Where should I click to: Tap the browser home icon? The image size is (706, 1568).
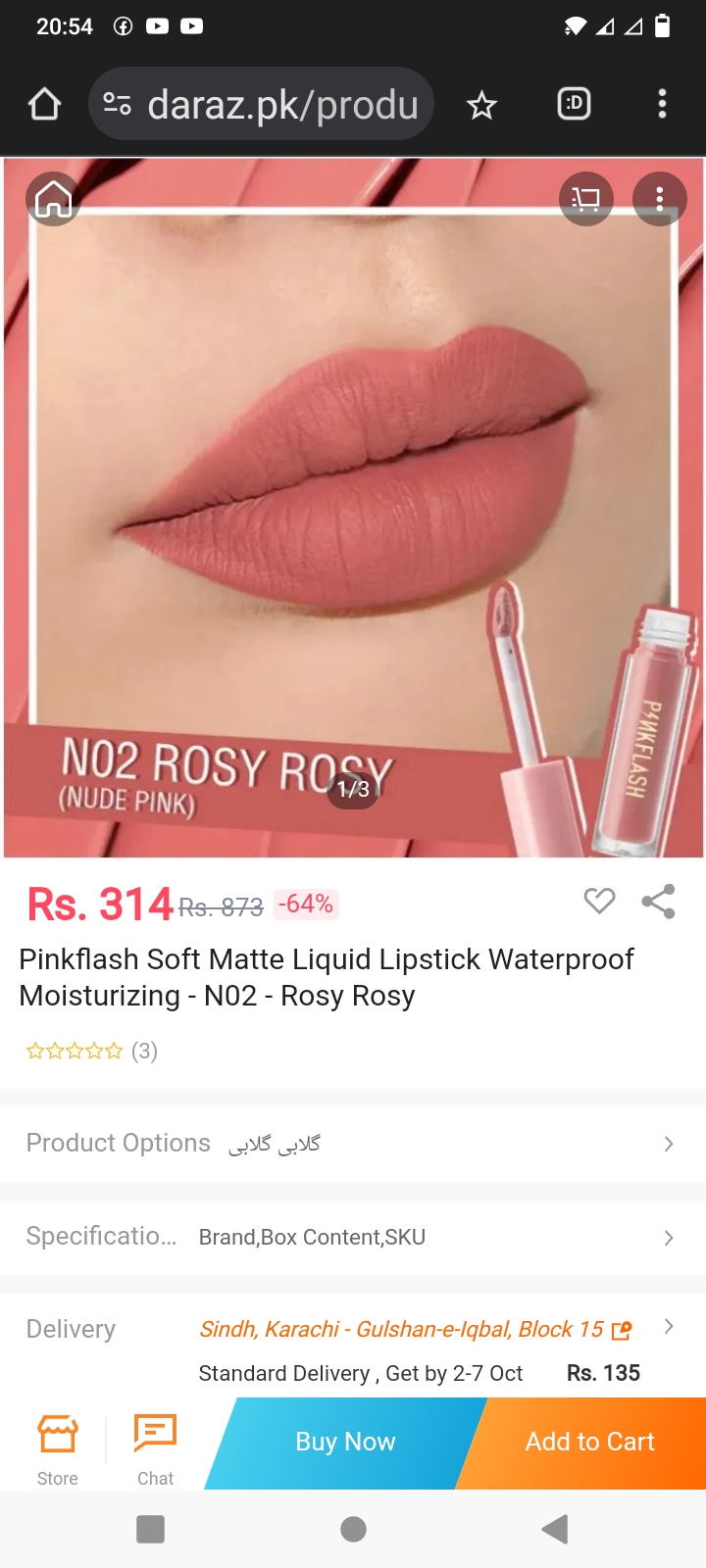[x=44, y=104]
